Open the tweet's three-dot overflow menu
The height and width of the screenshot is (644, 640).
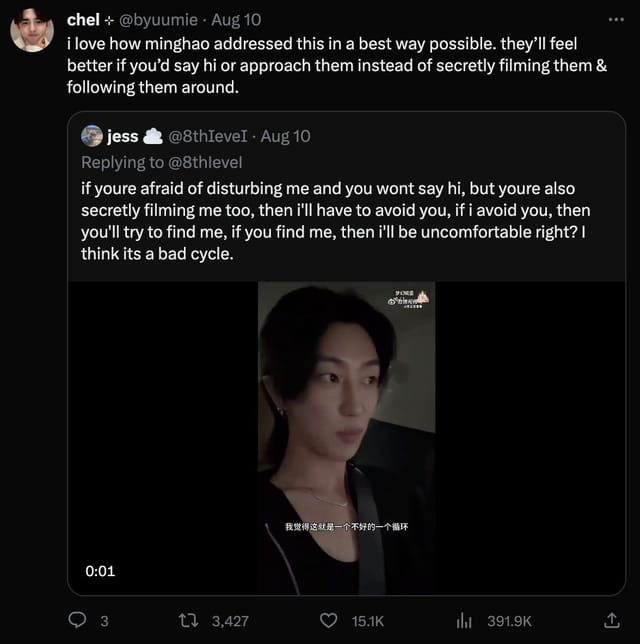[x=614, y=19]
